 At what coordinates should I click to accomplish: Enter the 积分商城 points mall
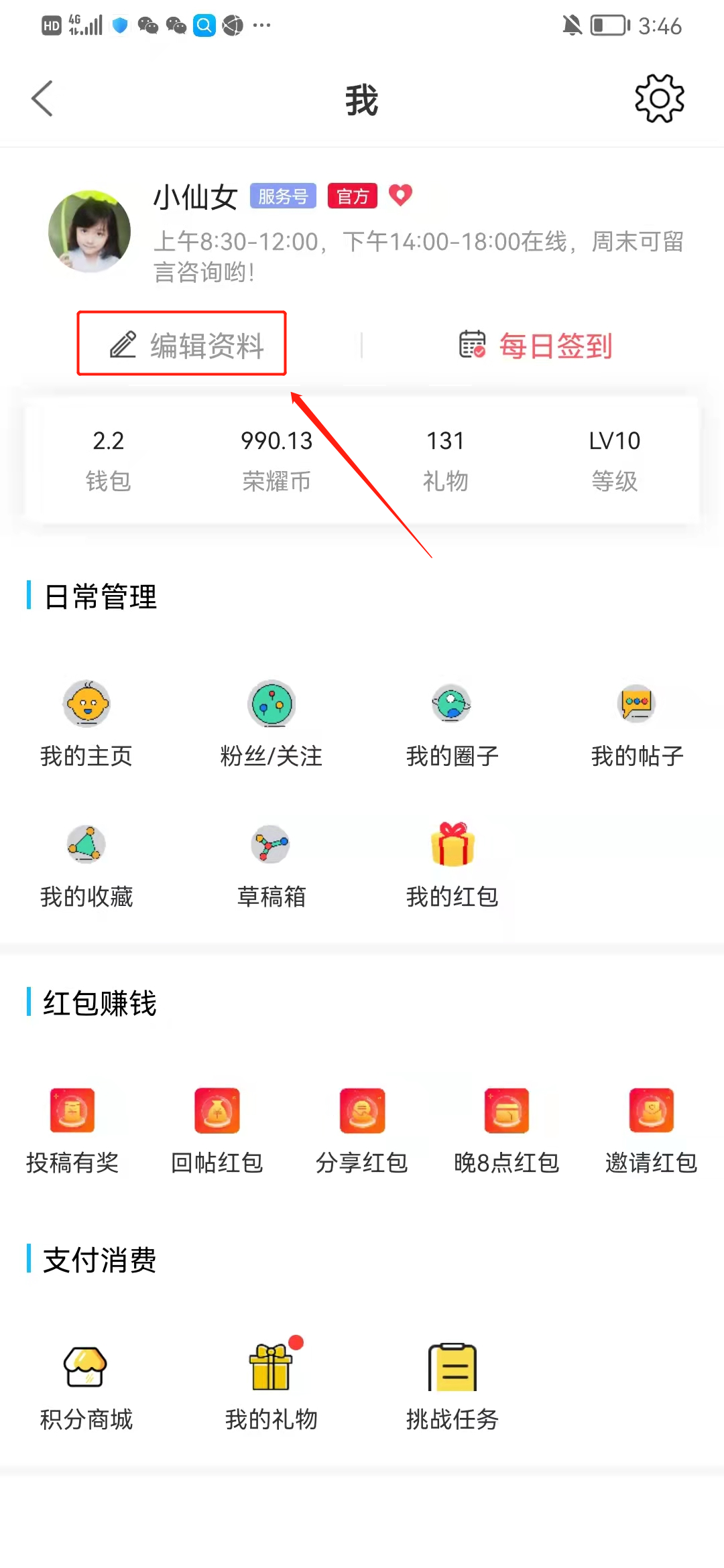pos(86,1387)
